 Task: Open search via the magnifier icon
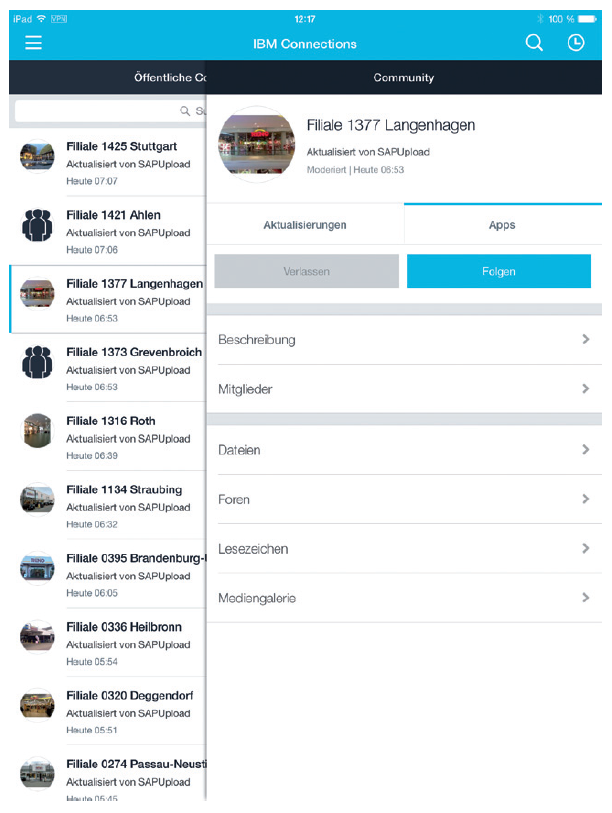pyautogui.click(x=535, y=43)
